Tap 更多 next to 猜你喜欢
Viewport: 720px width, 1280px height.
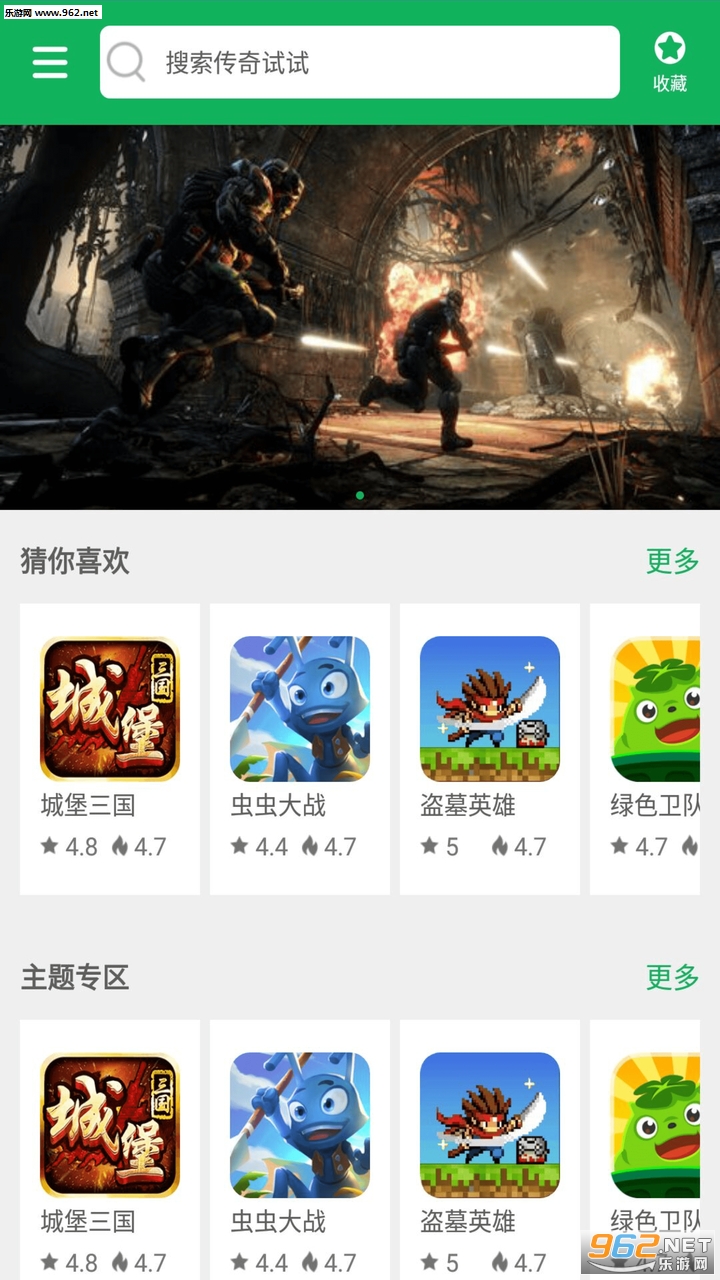(672, 561)
